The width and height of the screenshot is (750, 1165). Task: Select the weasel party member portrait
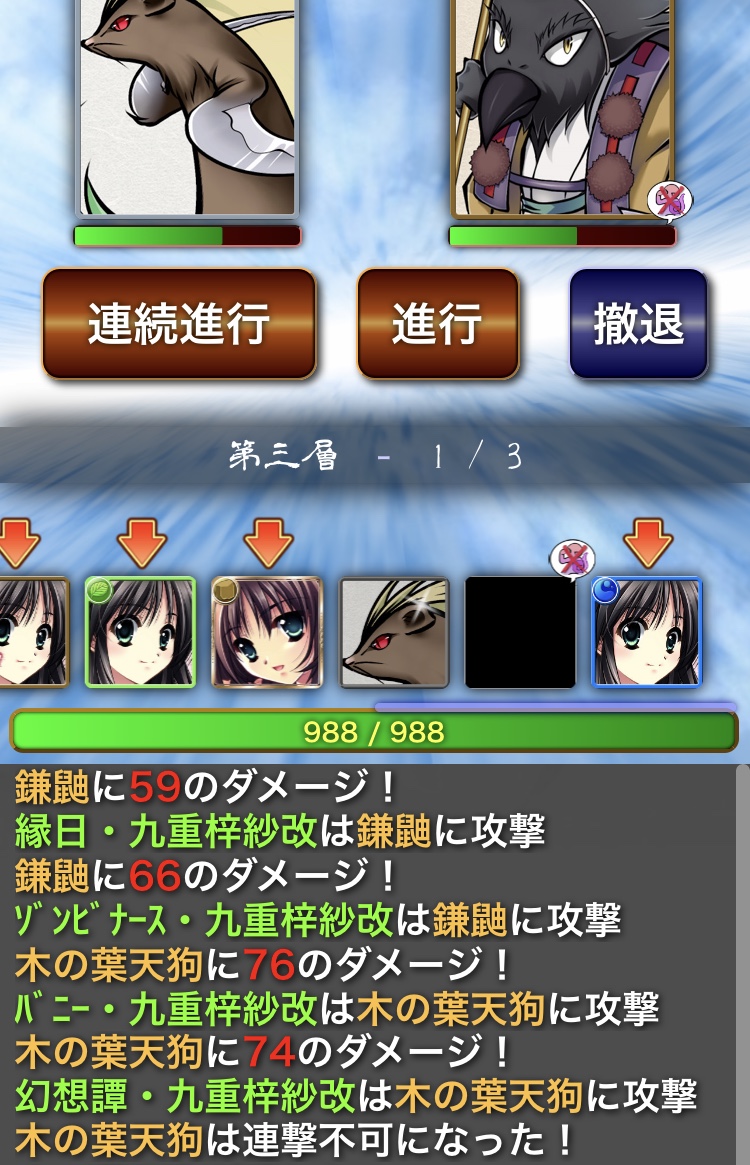pos(394,632)
